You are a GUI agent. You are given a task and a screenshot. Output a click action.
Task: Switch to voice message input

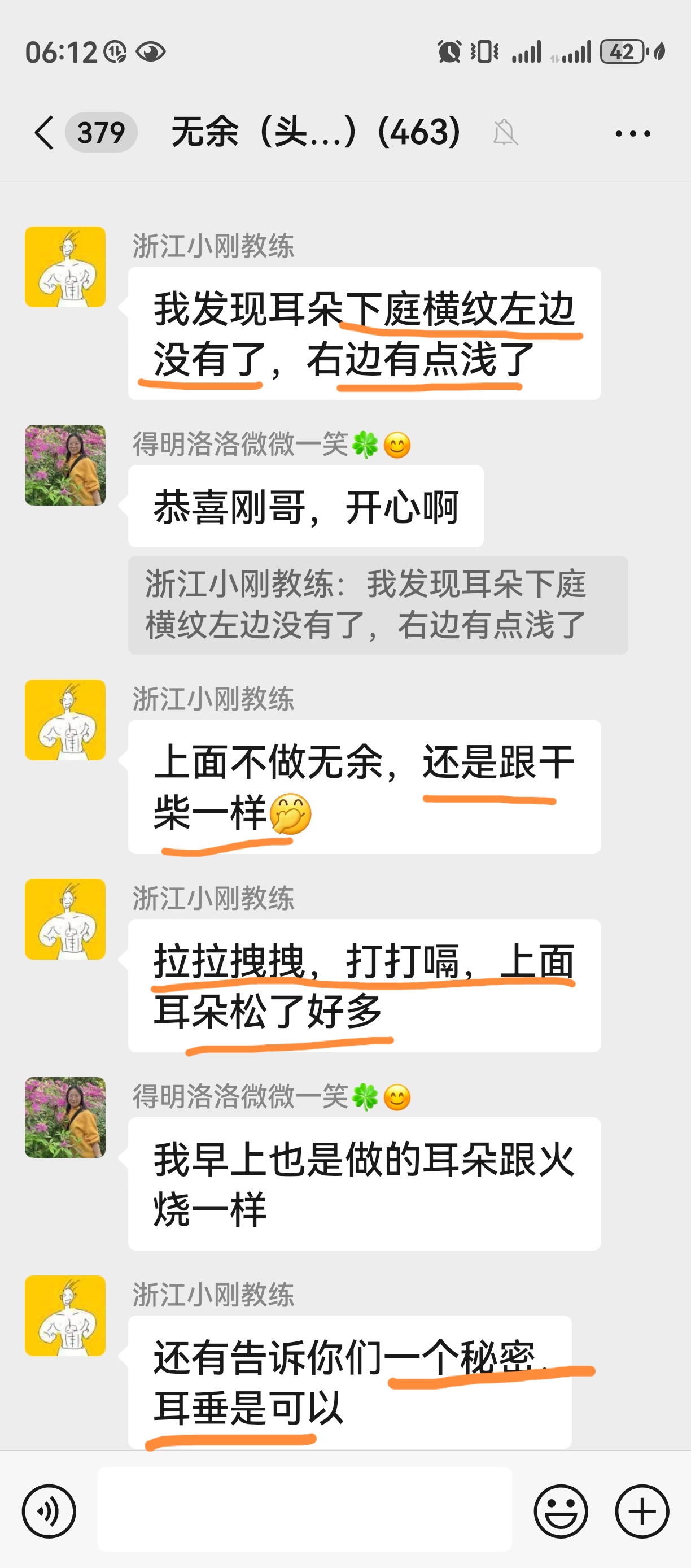(x=49, y=1511)
